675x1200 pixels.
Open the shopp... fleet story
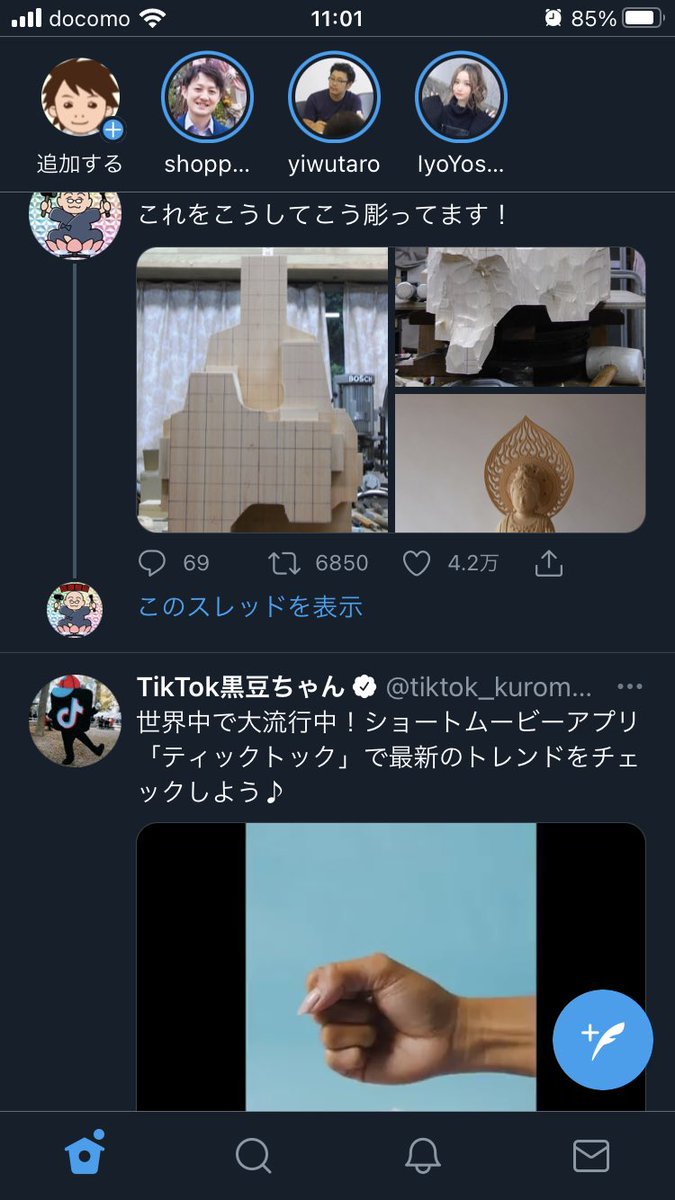(207, 98)
